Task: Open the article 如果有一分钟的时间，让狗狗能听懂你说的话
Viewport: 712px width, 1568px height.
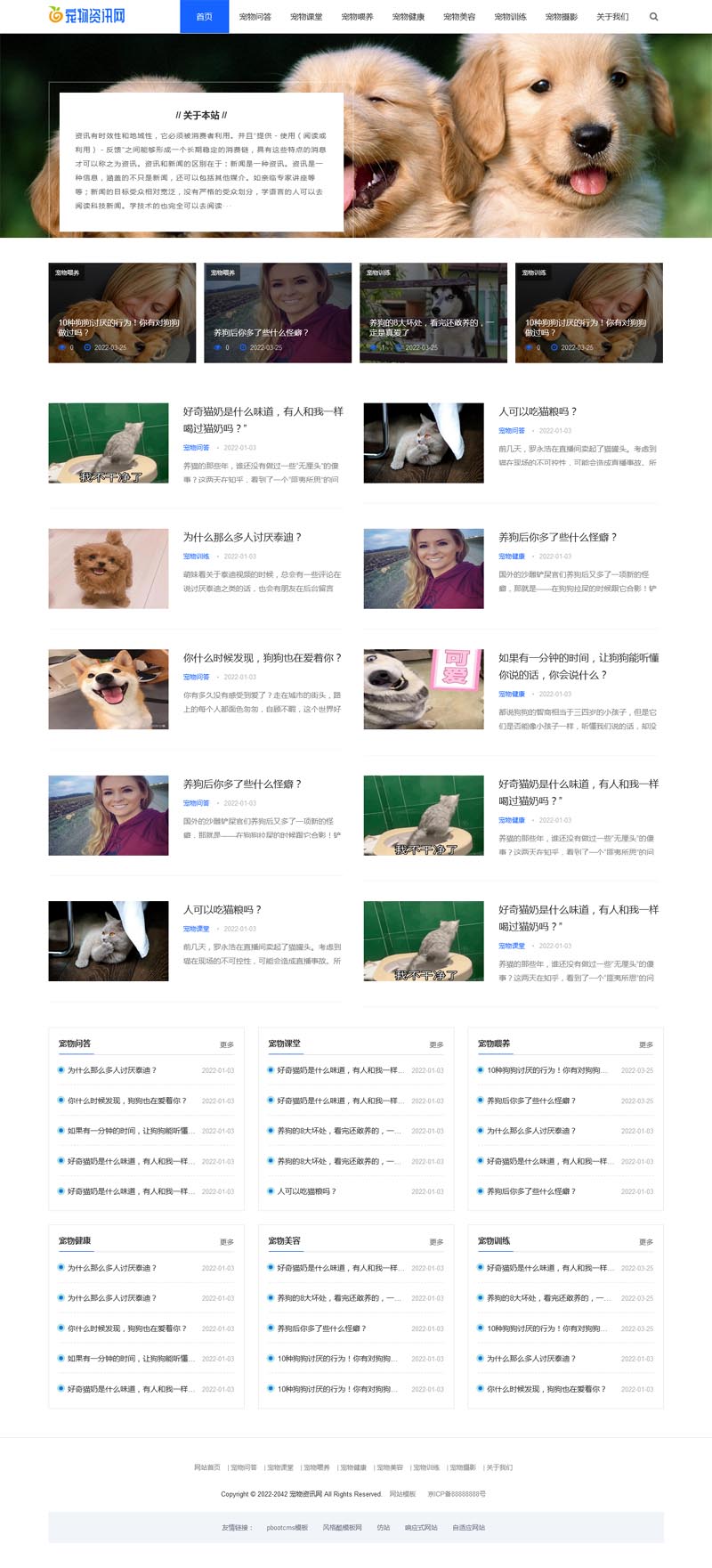Action: tap(578, 666)
